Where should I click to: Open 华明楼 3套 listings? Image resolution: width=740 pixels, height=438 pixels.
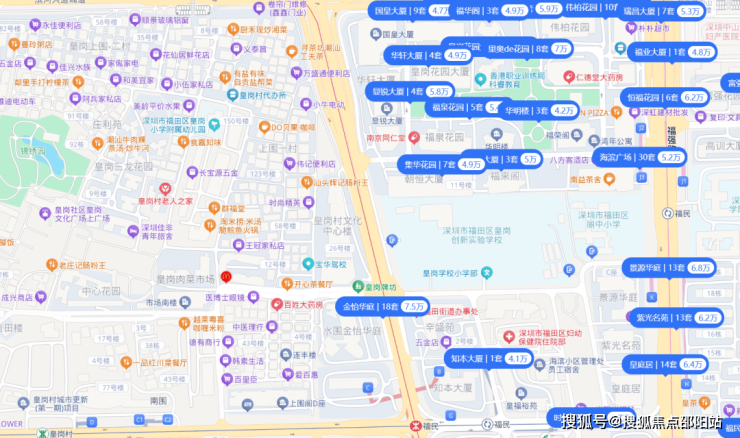coord(540,111)
